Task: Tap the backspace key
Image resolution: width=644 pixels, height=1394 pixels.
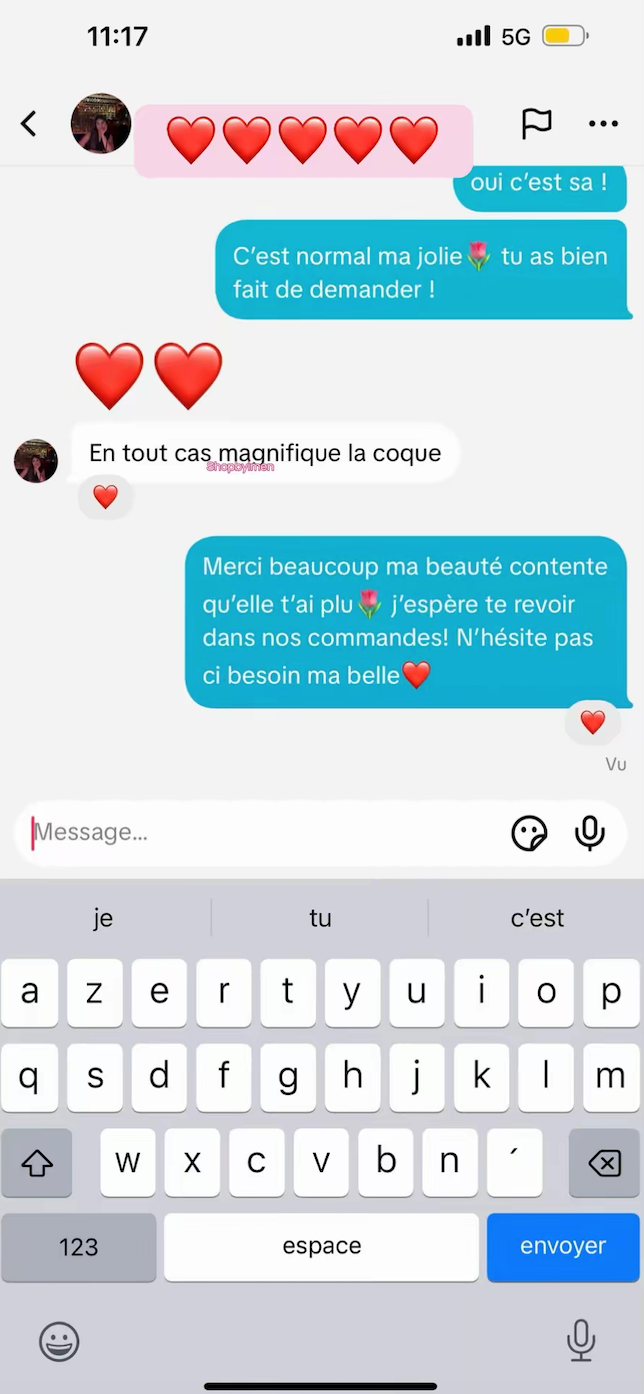Action: [x=604, y=1162]
